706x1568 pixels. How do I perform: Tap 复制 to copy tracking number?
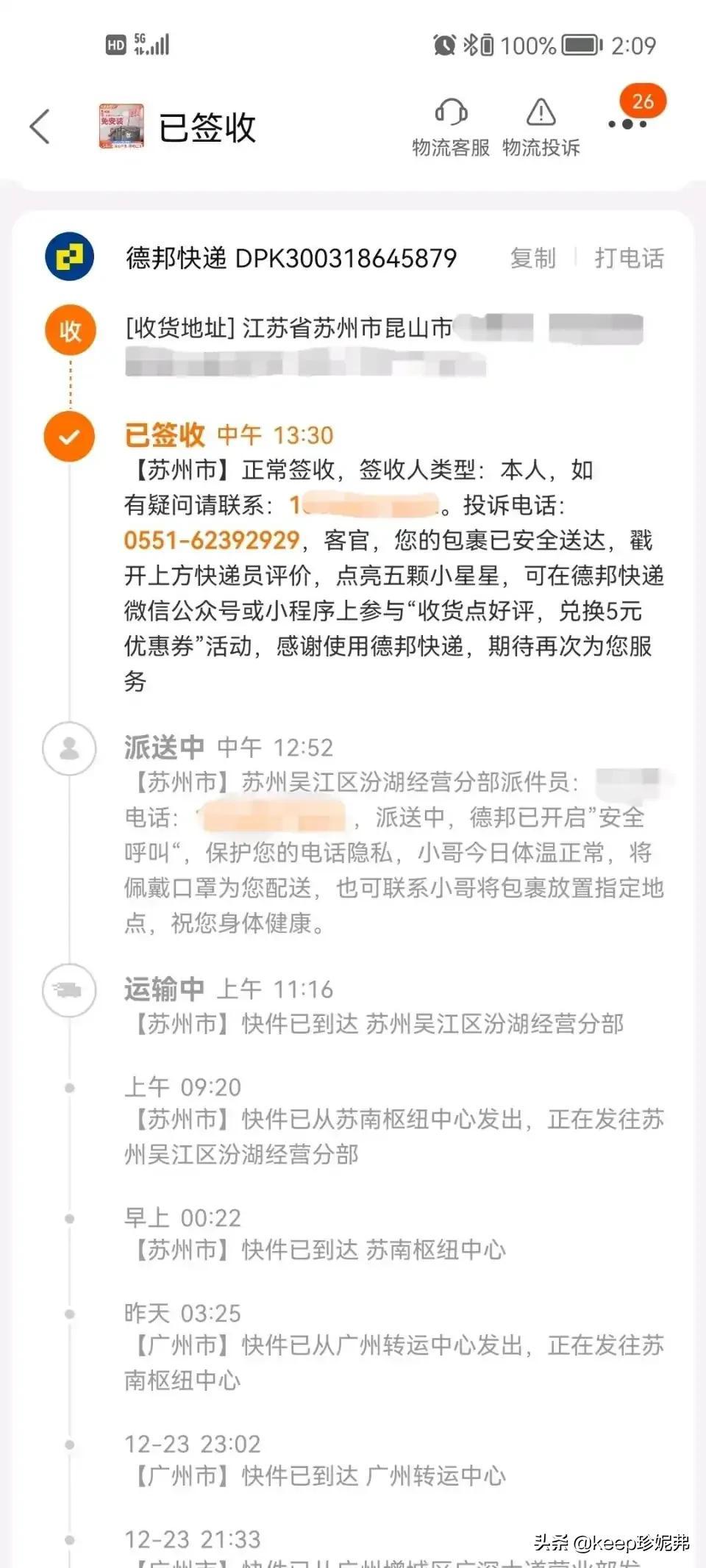pos(533,258)
